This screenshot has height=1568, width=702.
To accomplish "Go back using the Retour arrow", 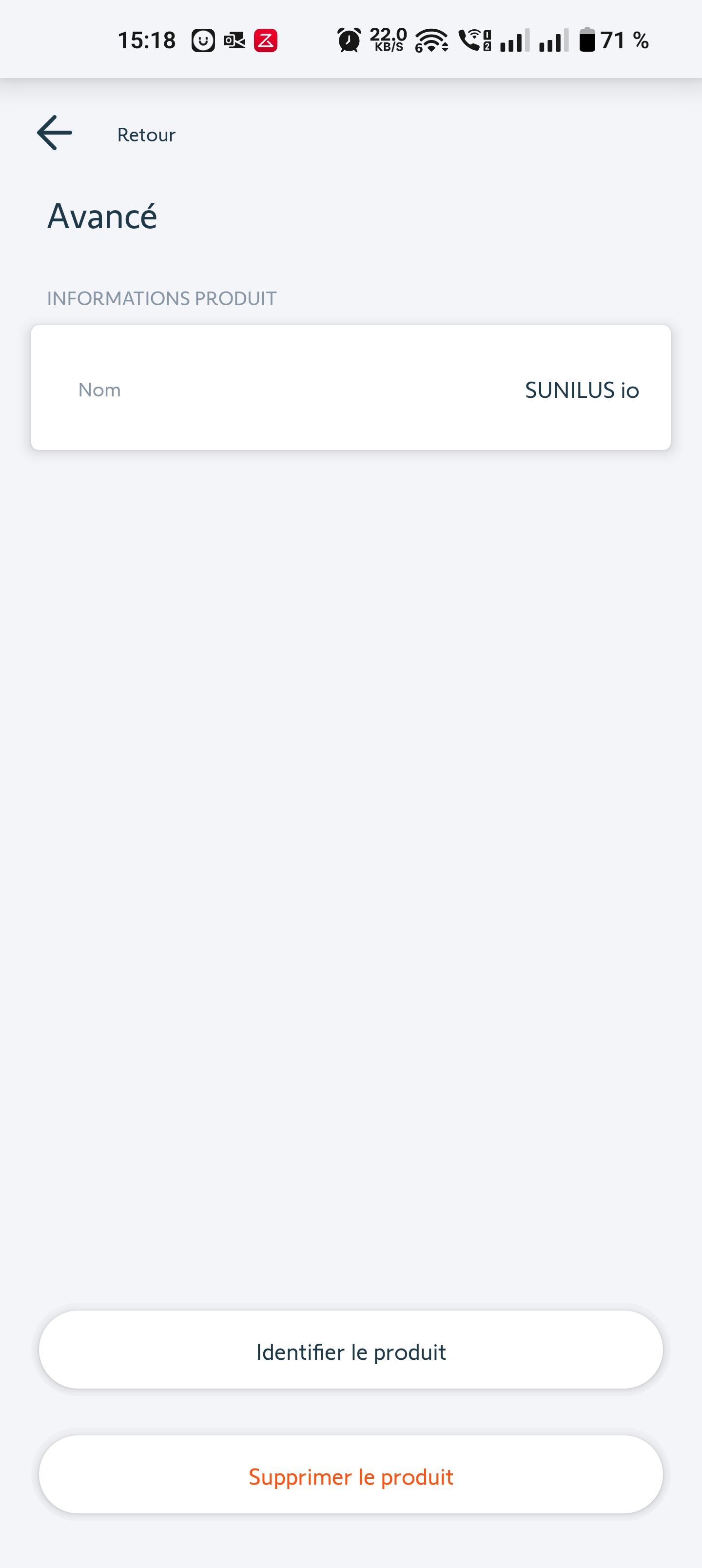I will click(55, 133).
